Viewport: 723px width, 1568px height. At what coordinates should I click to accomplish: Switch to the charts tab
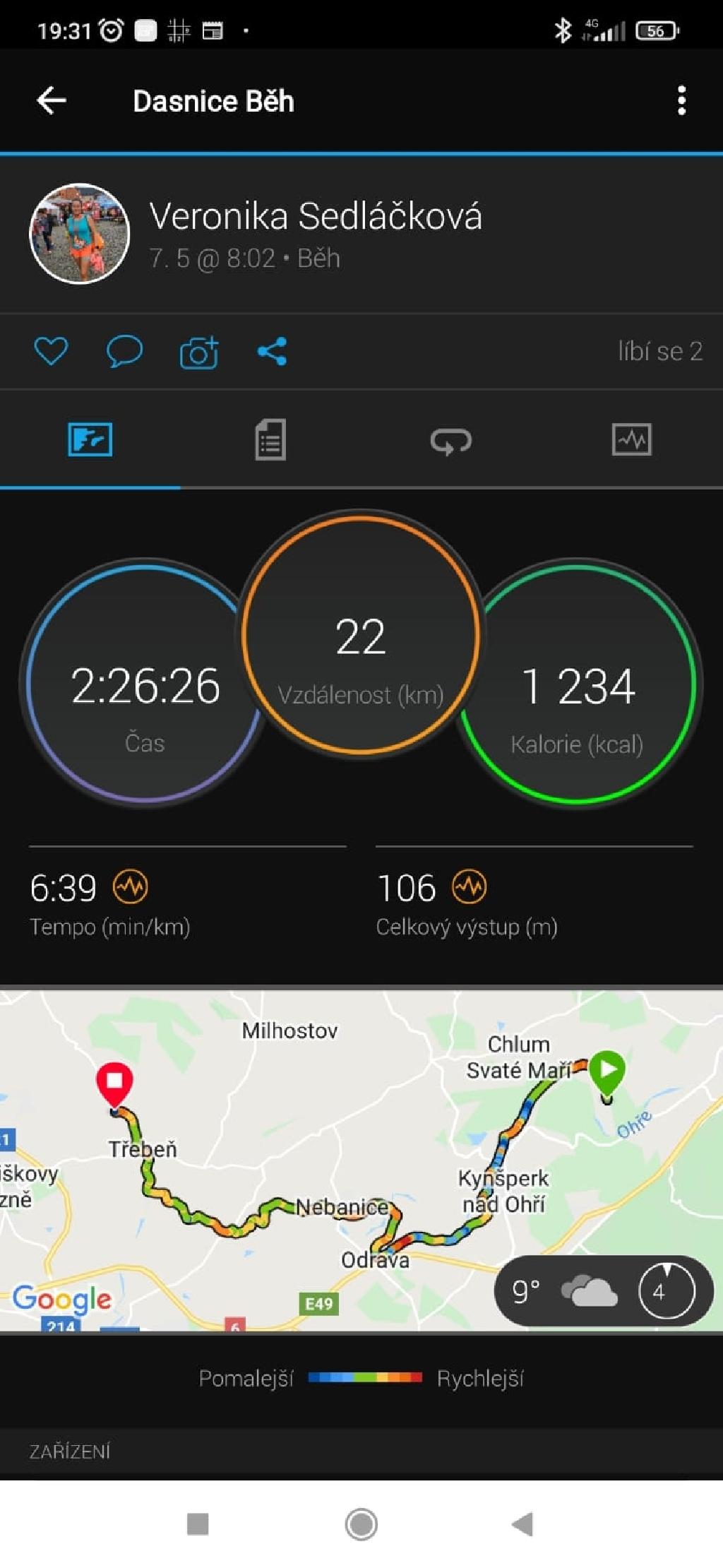(x=631, y=439)
